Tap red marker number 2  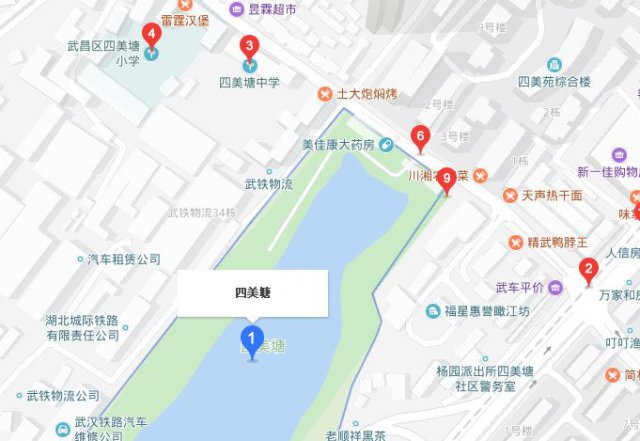pos(589,267)
